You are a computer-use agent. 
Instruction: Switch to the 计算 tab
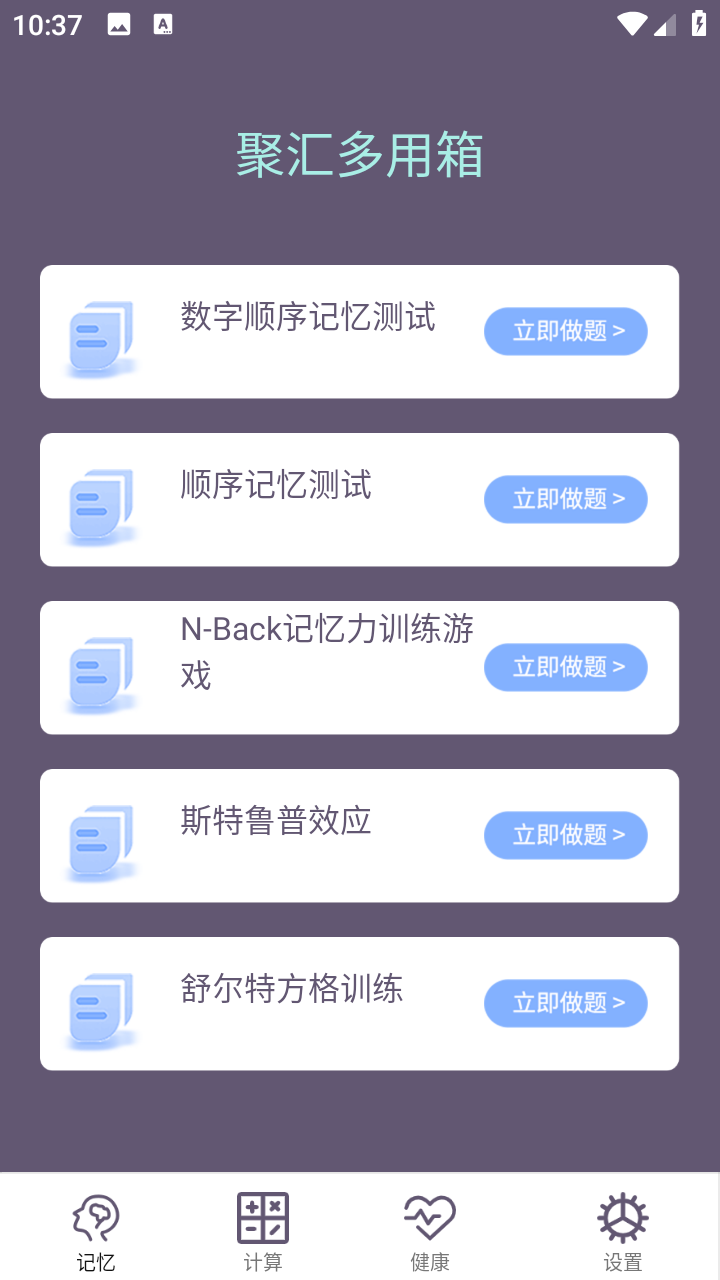coord(263,1230)
